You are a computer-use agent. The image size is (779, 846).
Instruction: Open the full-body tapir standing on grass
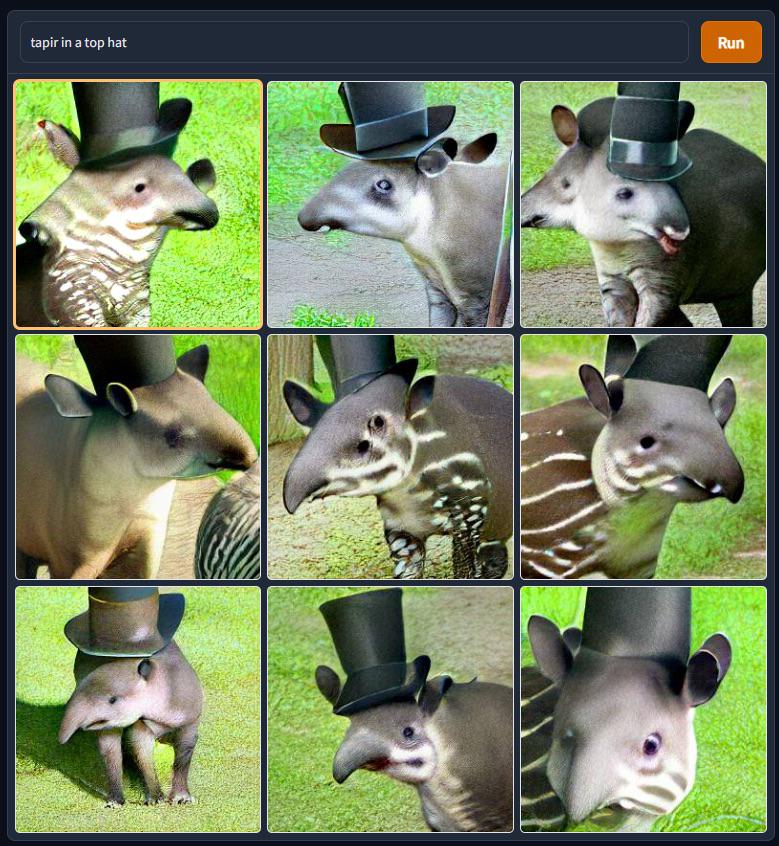138,709
